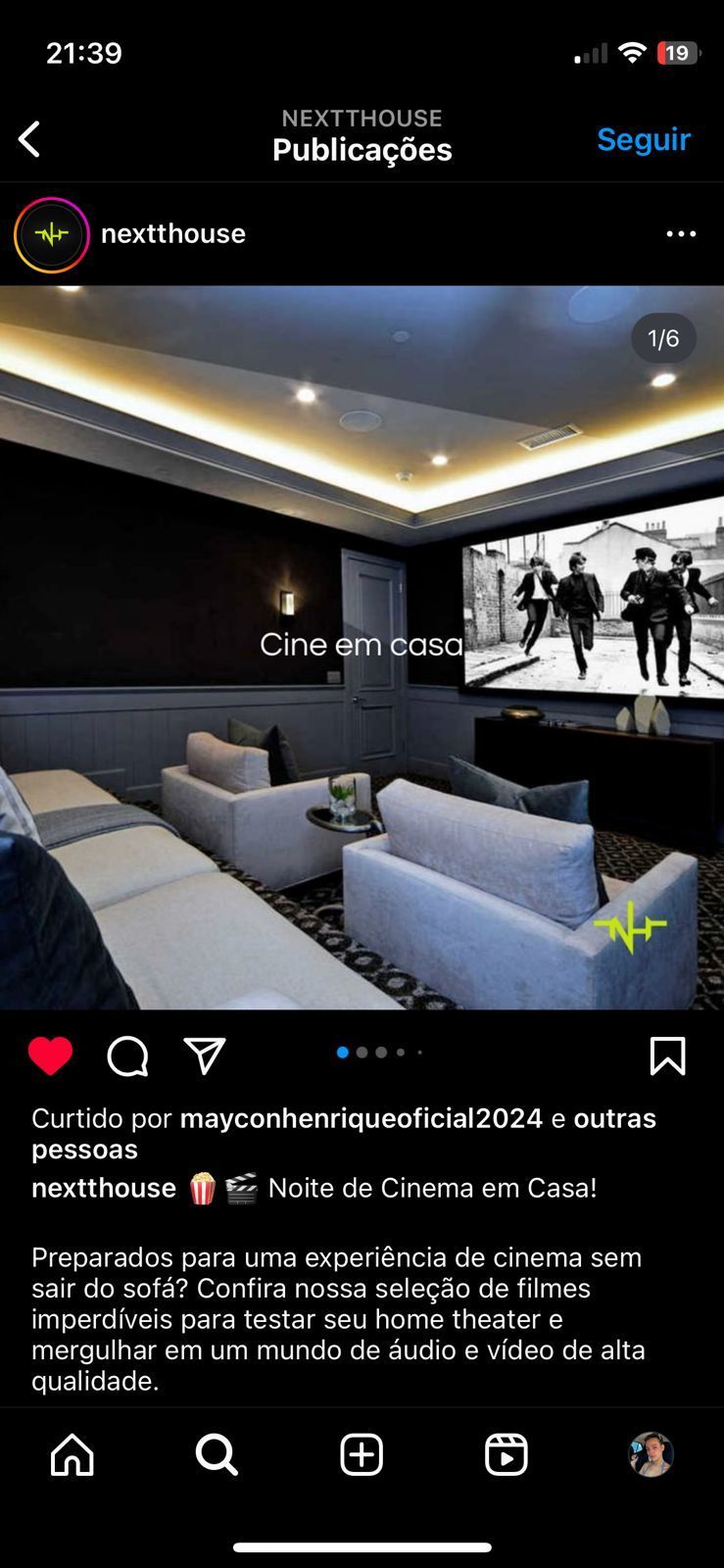Open nextthouse profile picture
Viewport: 724px width, 1568px height.
[x=52, y=234]
